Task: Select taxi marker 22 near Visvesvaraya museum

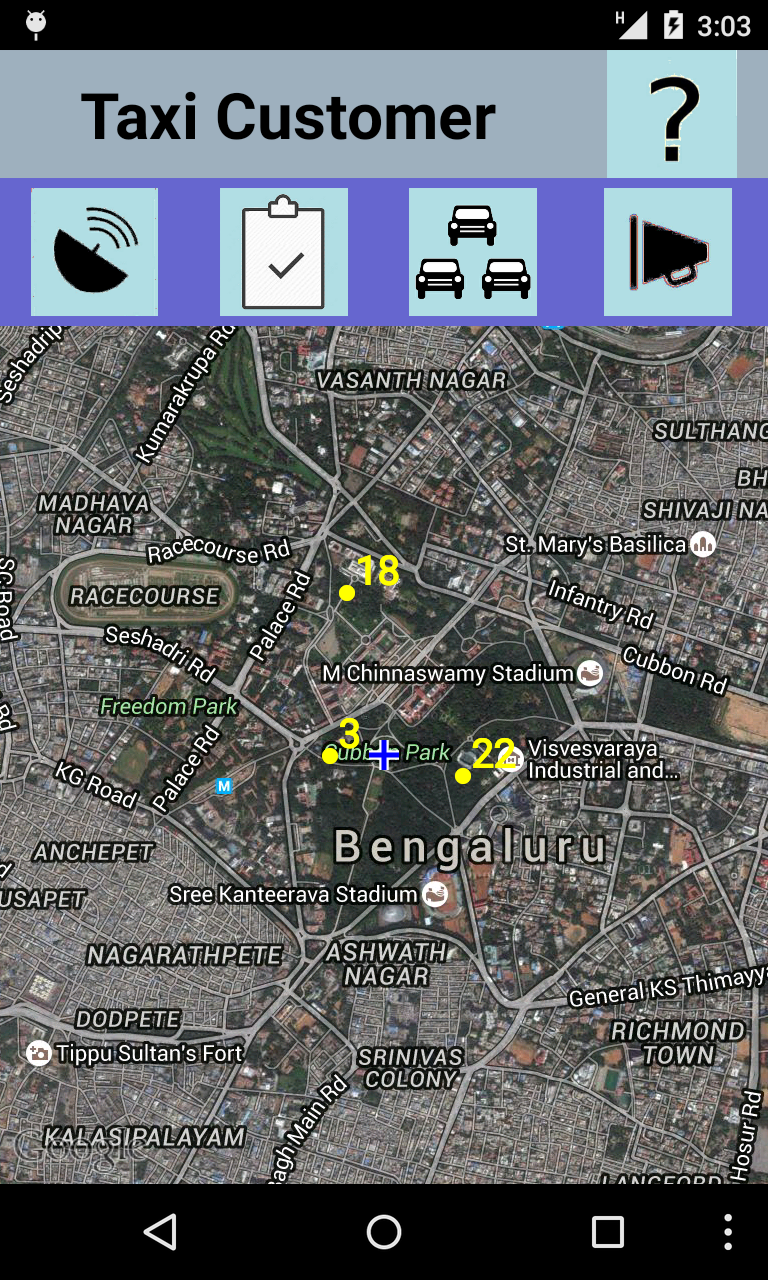Action: tap(461, 775)
